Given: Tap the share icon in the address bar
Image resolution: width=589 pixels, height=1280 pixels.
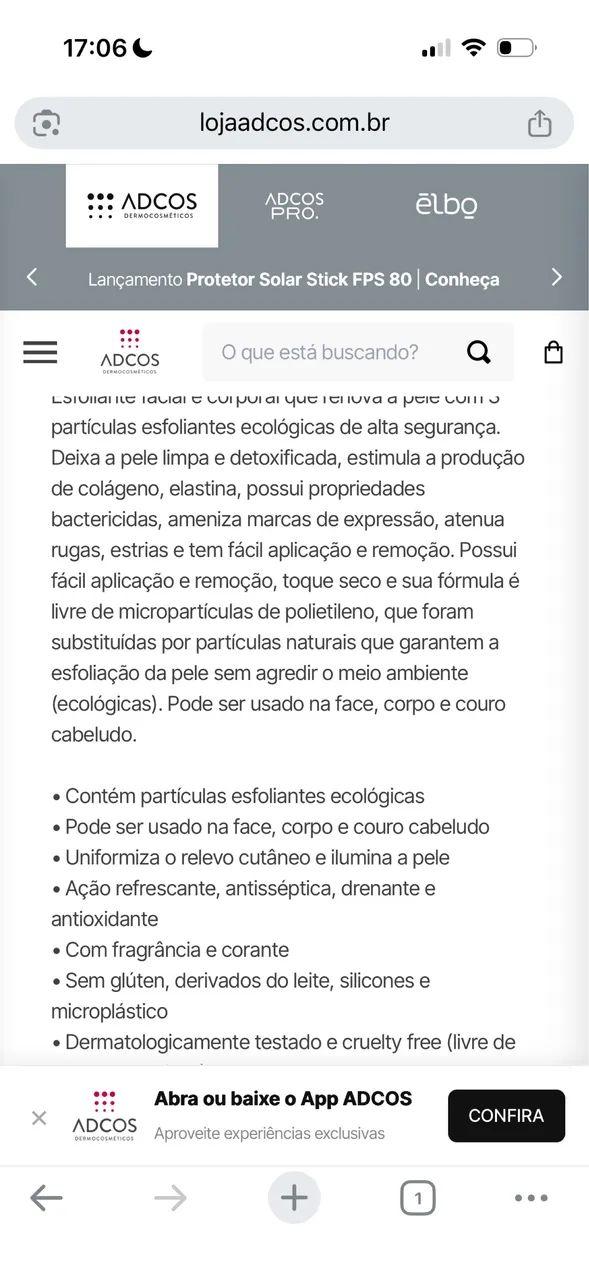Looking at the screenshot, I should pos(539,123).
